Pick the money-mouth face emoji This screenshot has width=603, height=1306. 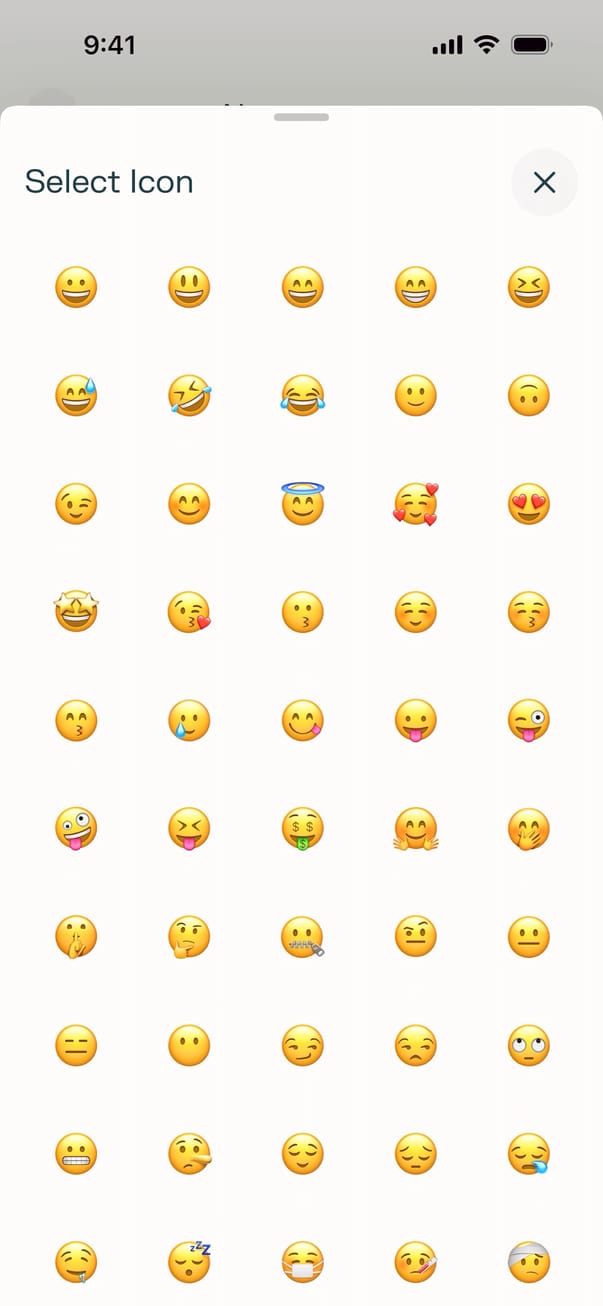(303, 829)
